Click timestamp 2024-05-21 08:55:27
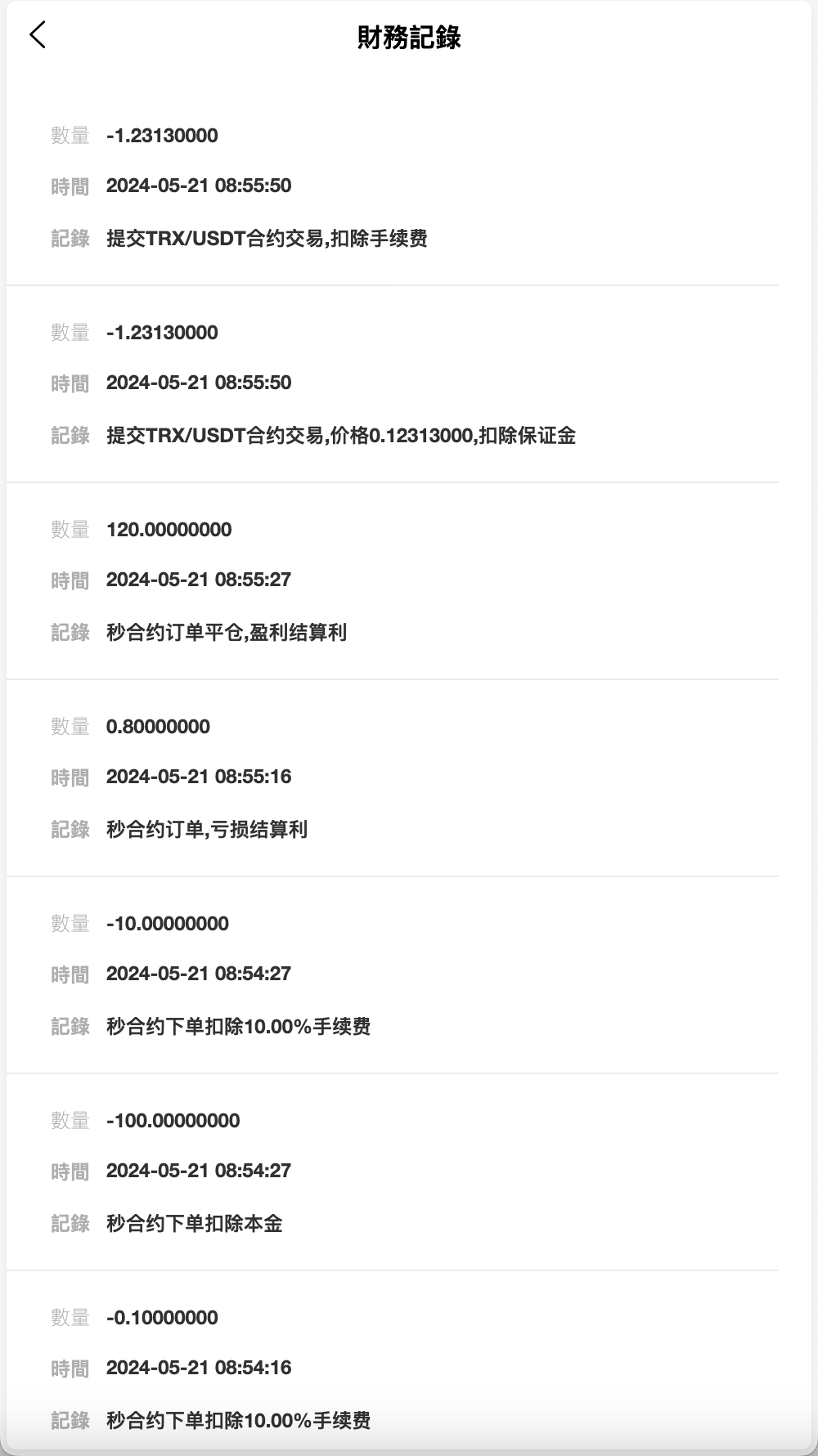The height and width of the screenshot is (1456, 818). pyautogui.click(x=200, y=581)
